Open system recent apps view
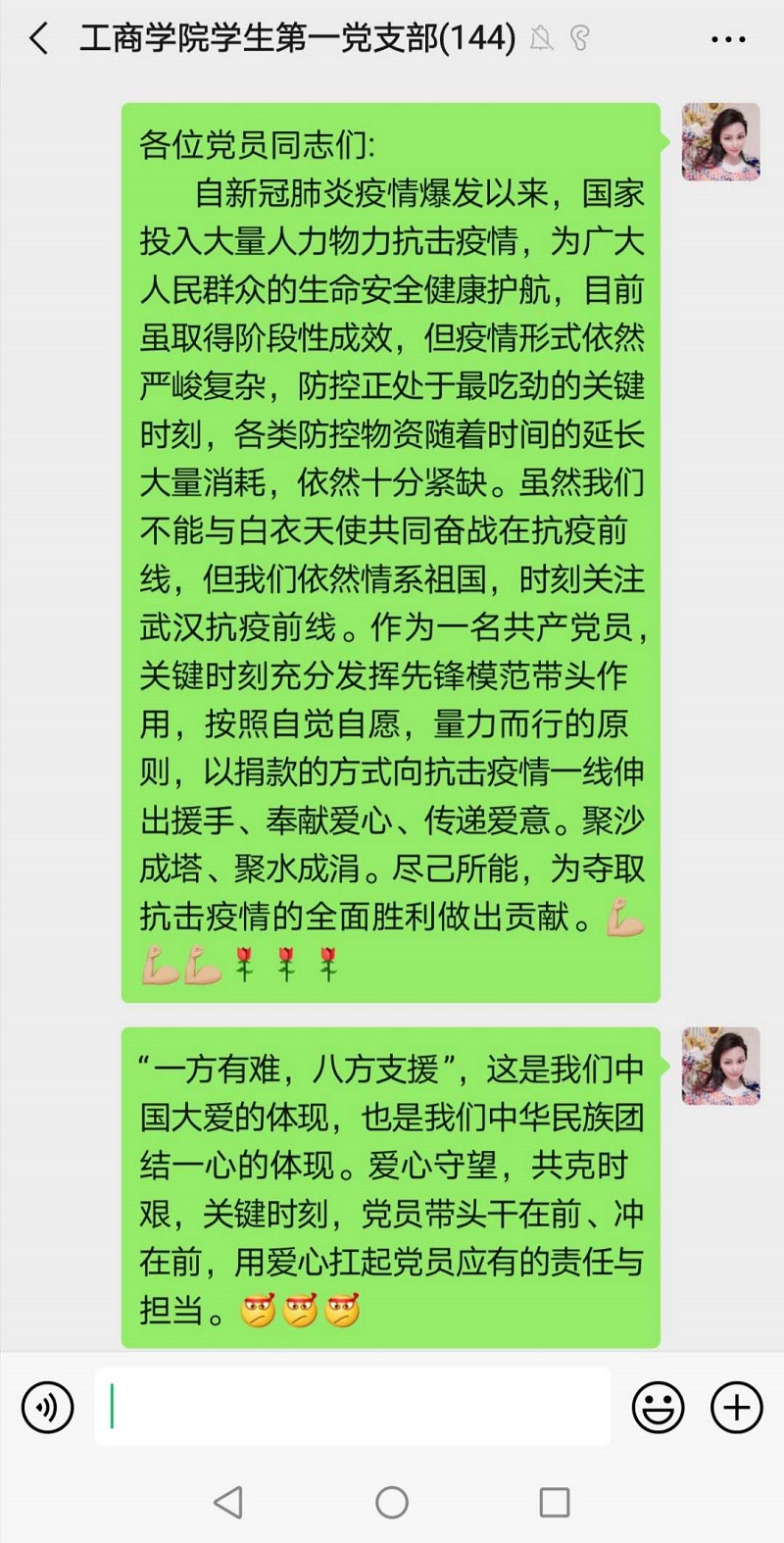This screenshot has height=1543, width=784. (555, 1502)
